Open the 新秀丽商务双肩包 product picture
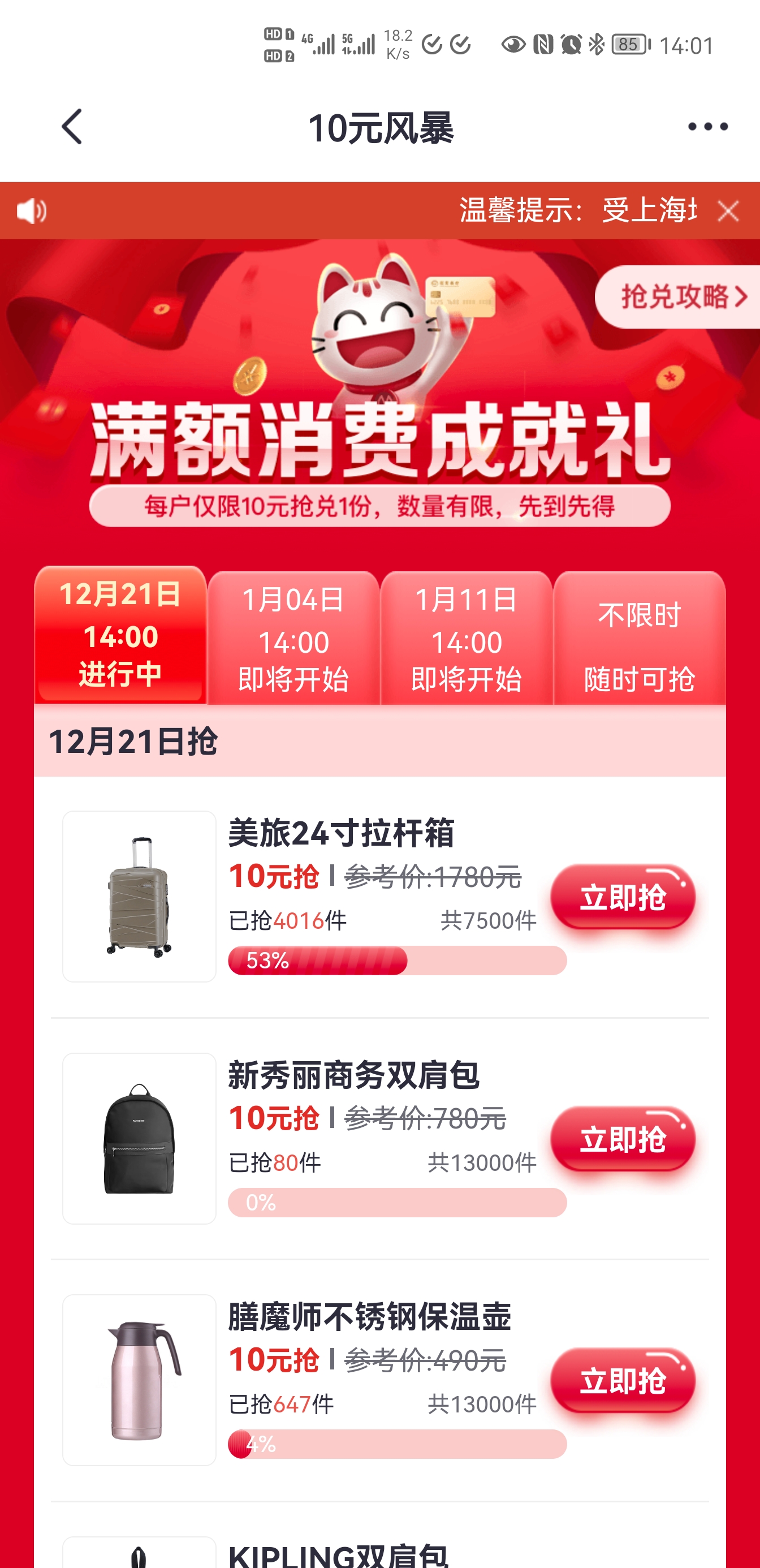Screen dimensions: 760x1568 (x=139, y=1138)
